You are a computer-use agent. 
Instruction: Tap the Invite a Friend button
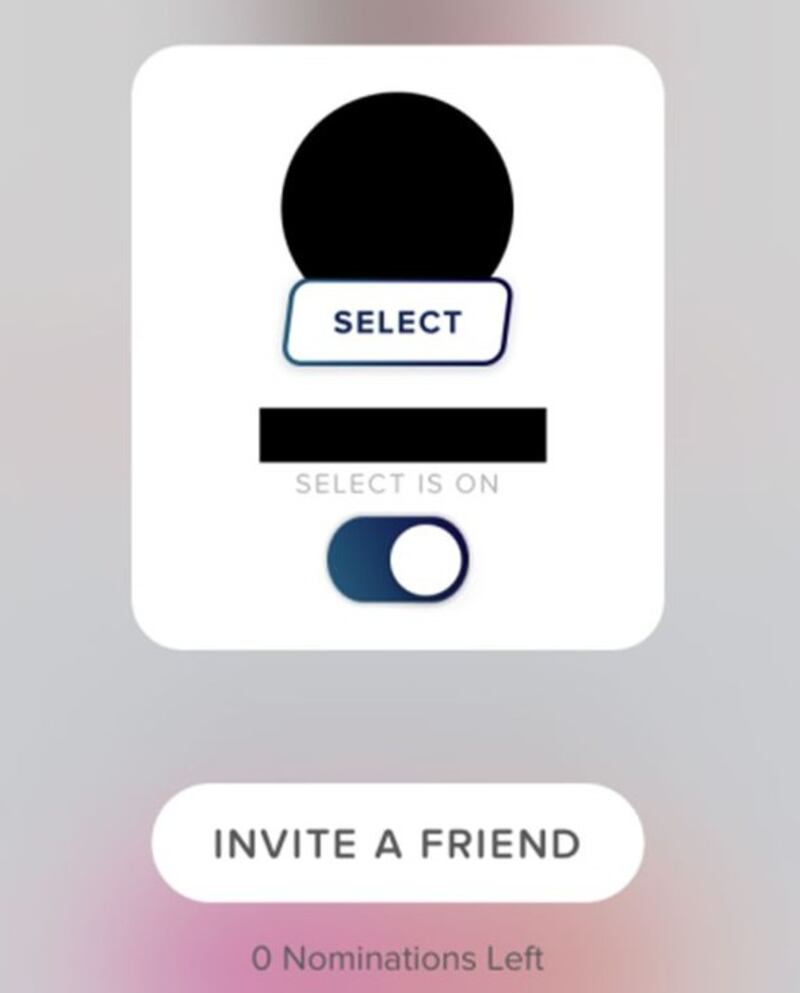click(397, 843)
